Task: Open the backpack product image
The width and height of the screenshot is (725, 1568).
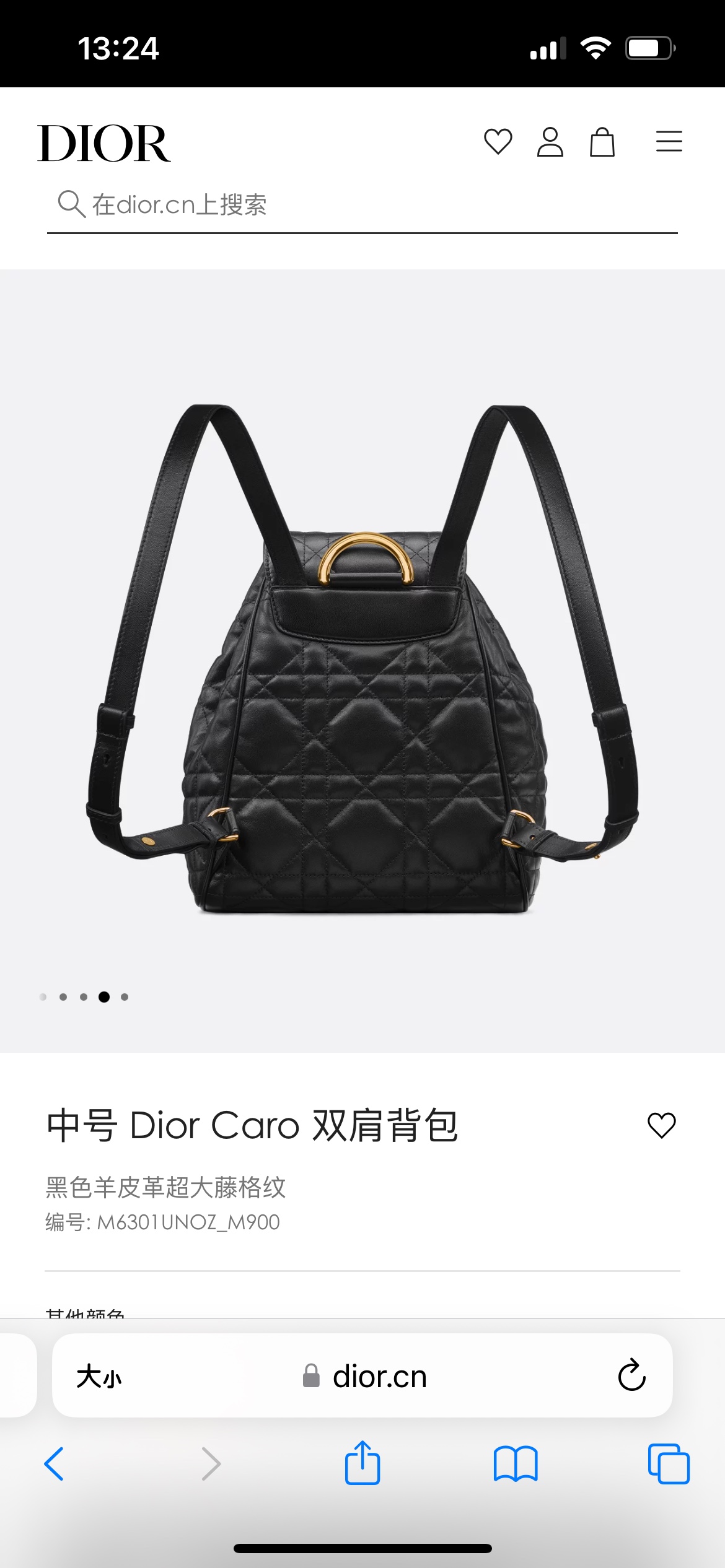Action: 362,660
